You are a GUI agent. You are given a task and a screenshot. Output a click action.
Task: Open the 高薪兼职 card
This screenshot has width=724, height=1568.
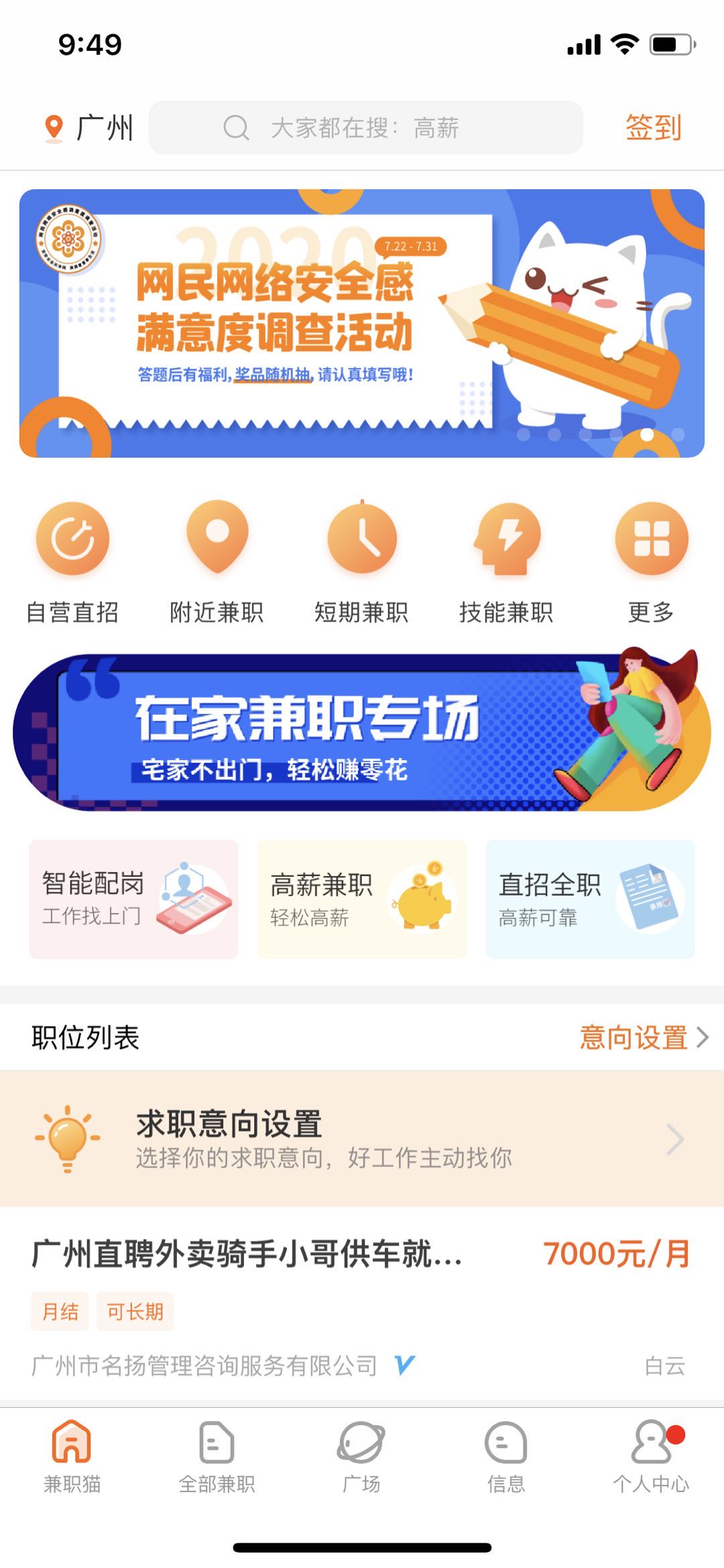(x=362, y=899)
